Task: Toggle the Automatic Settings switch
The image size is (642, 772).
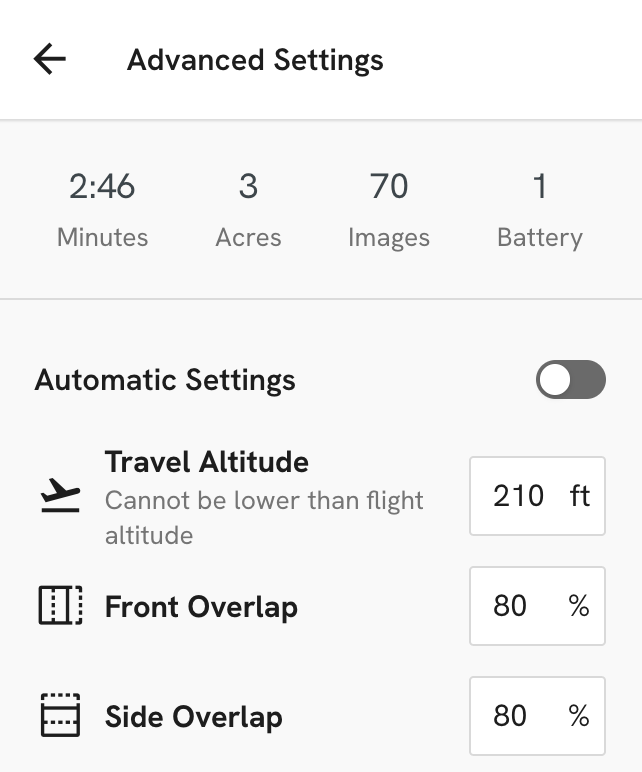Action: (570, 380)
